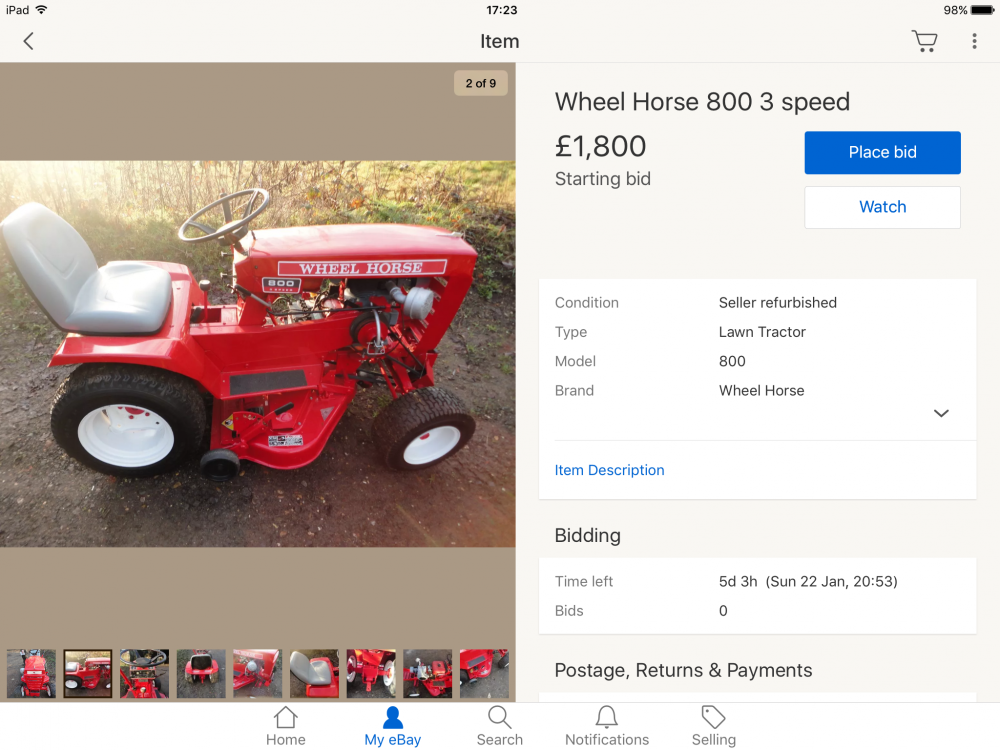Screen dimensions: 1000x750
Task: Switch to the Selling tab
Action: [x=713, y=727]
